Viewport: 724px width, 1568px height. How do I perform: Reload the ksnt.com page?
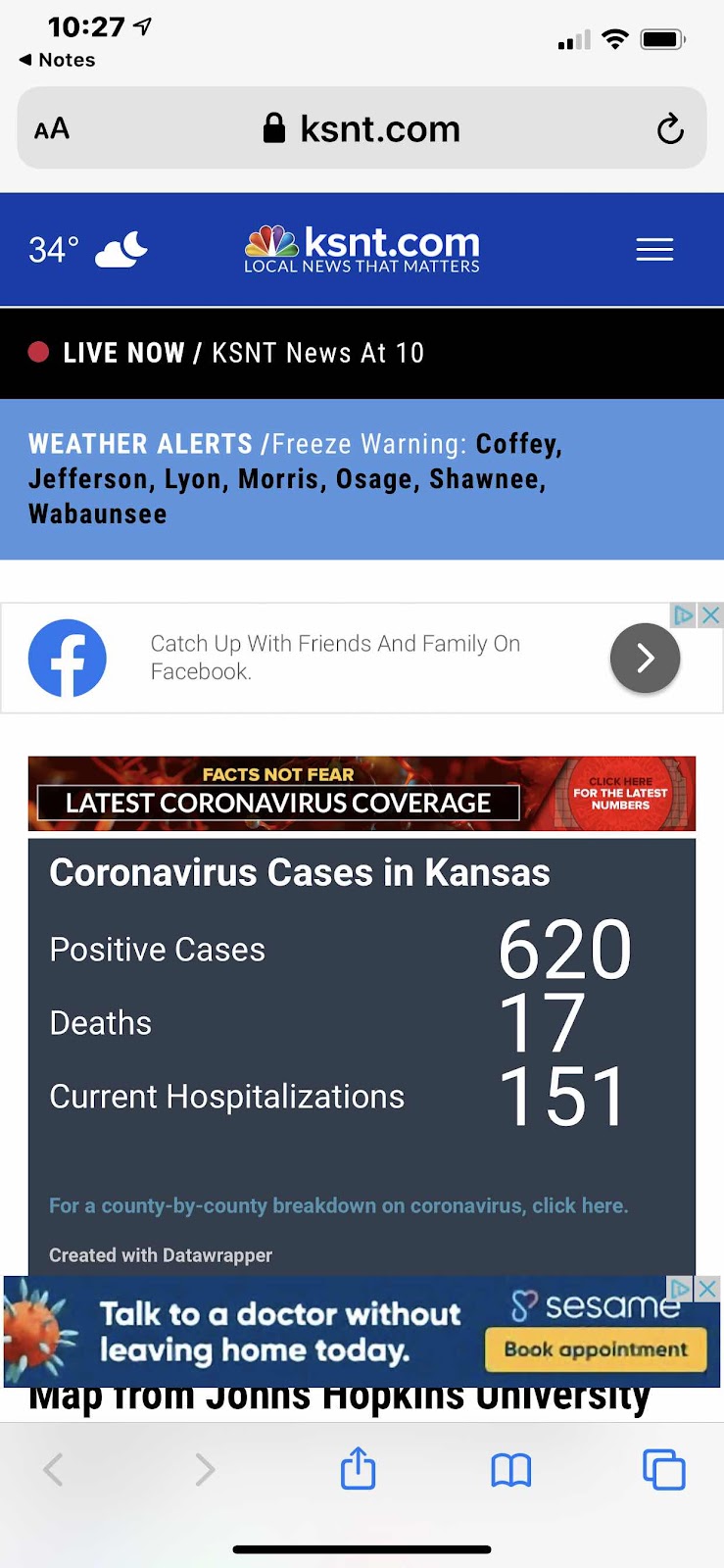pos(670,128)
